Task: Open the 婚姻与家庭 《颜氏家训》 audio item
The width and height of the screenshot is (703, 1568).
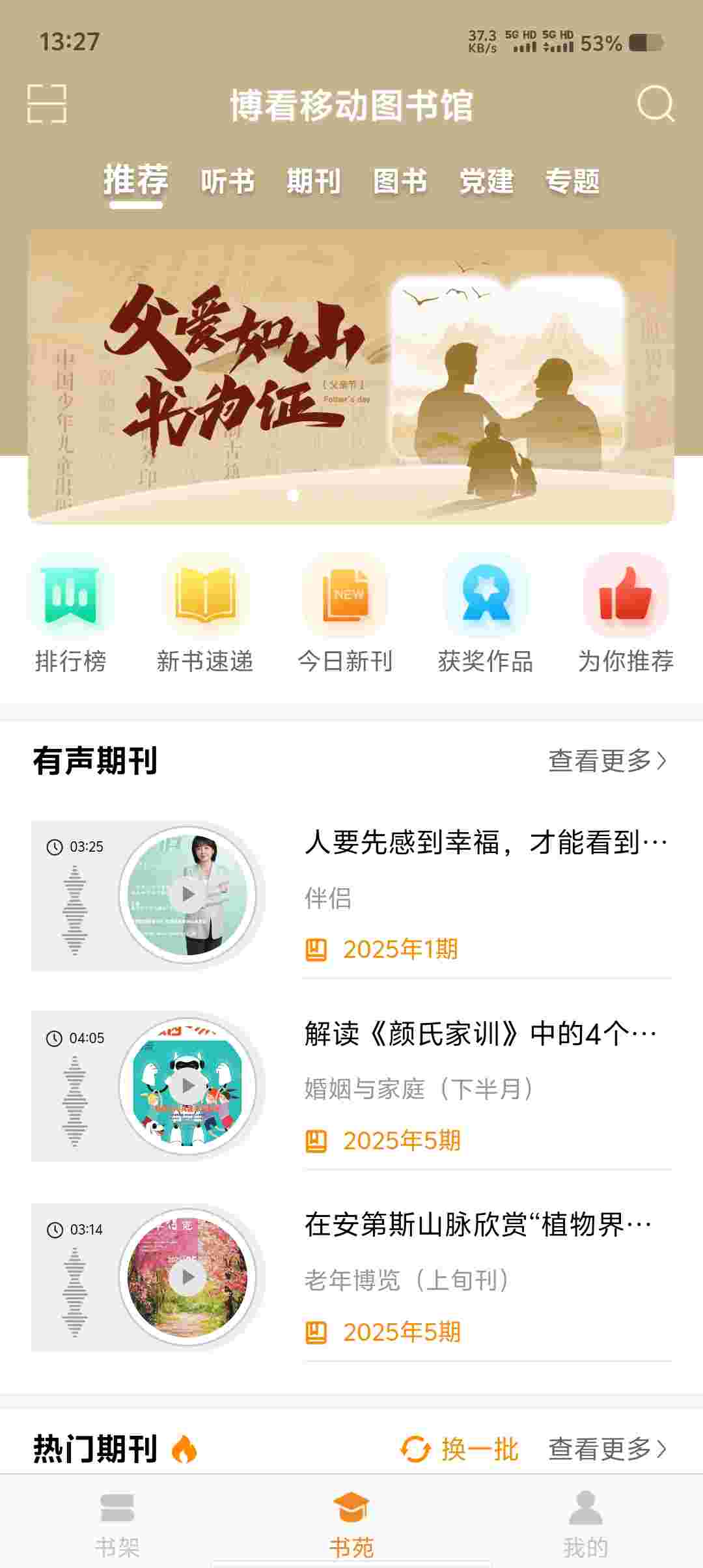Action: (351, 1087)
